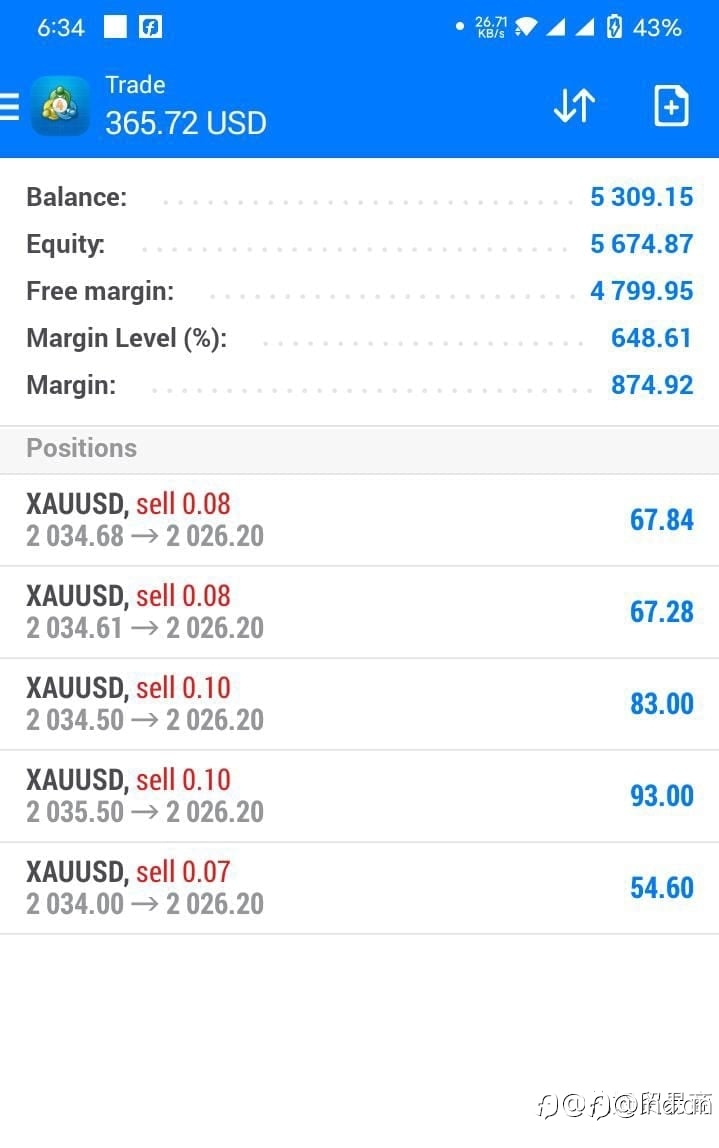Create a new order
Viewport: 719px width, 1148px height.
click(671, 106)
